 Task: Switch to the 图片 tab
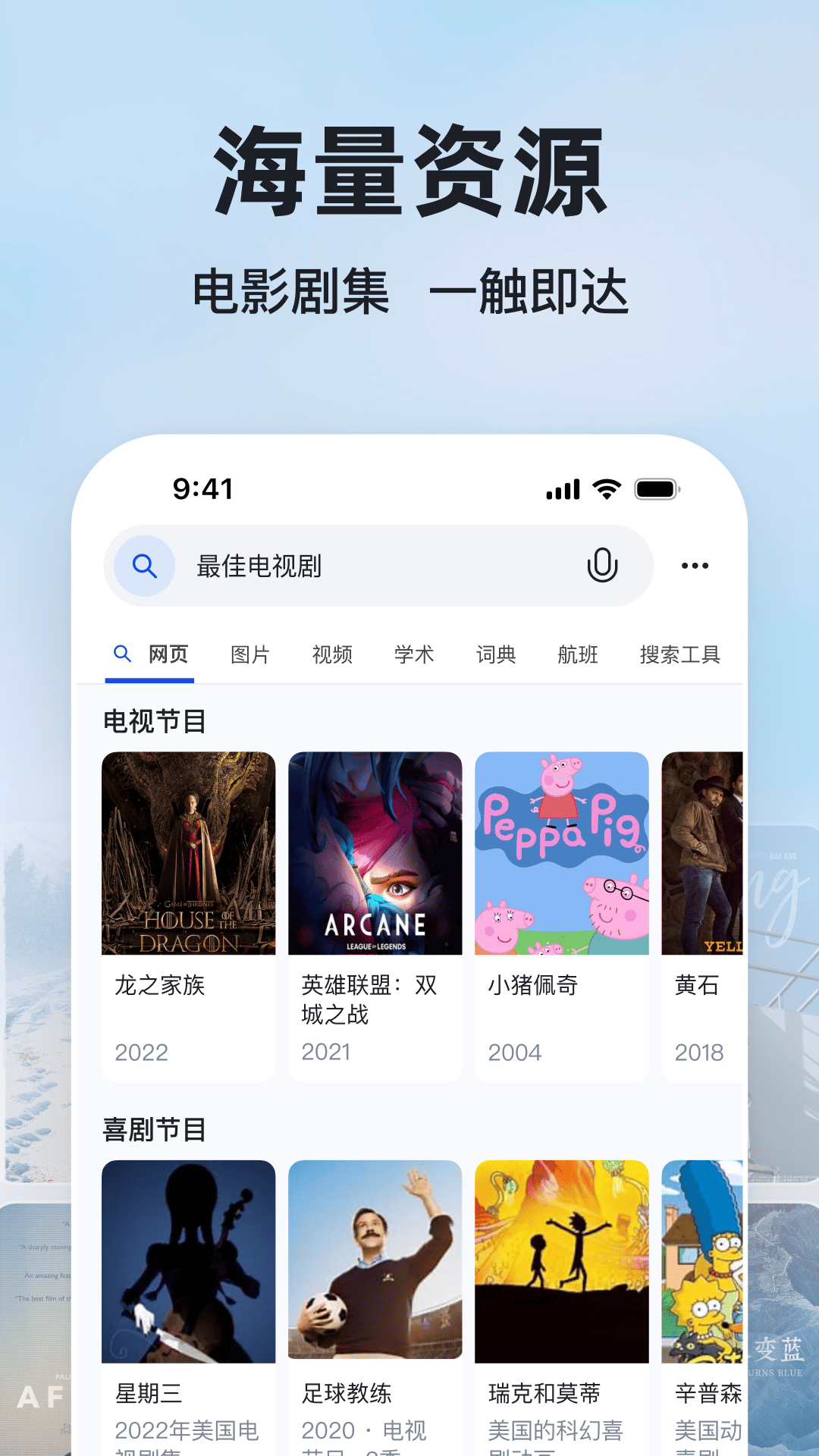point(251,654)
